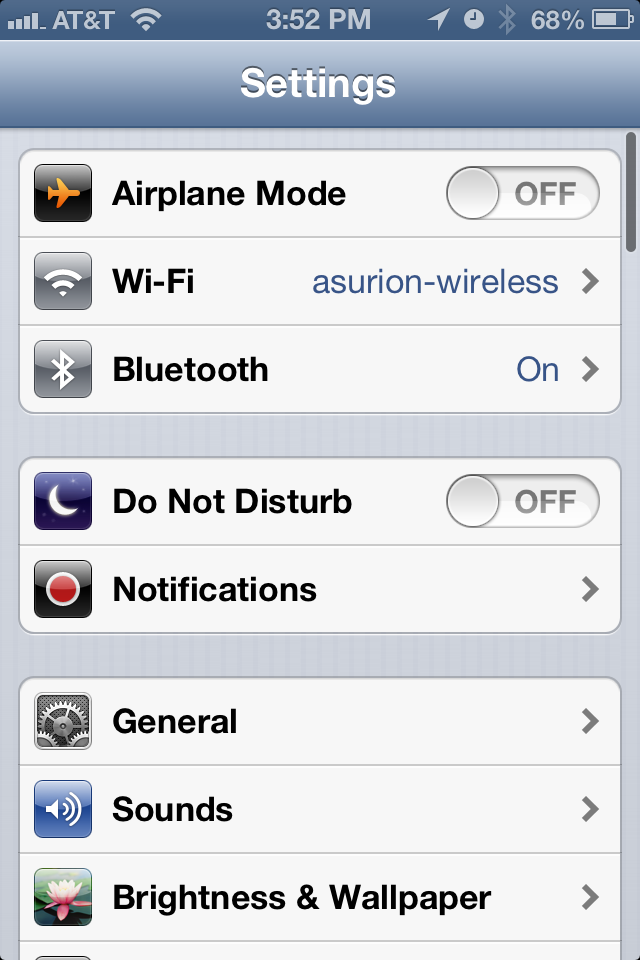
Task: Open the Sounds settings
Action: click(x=320, y=810)
